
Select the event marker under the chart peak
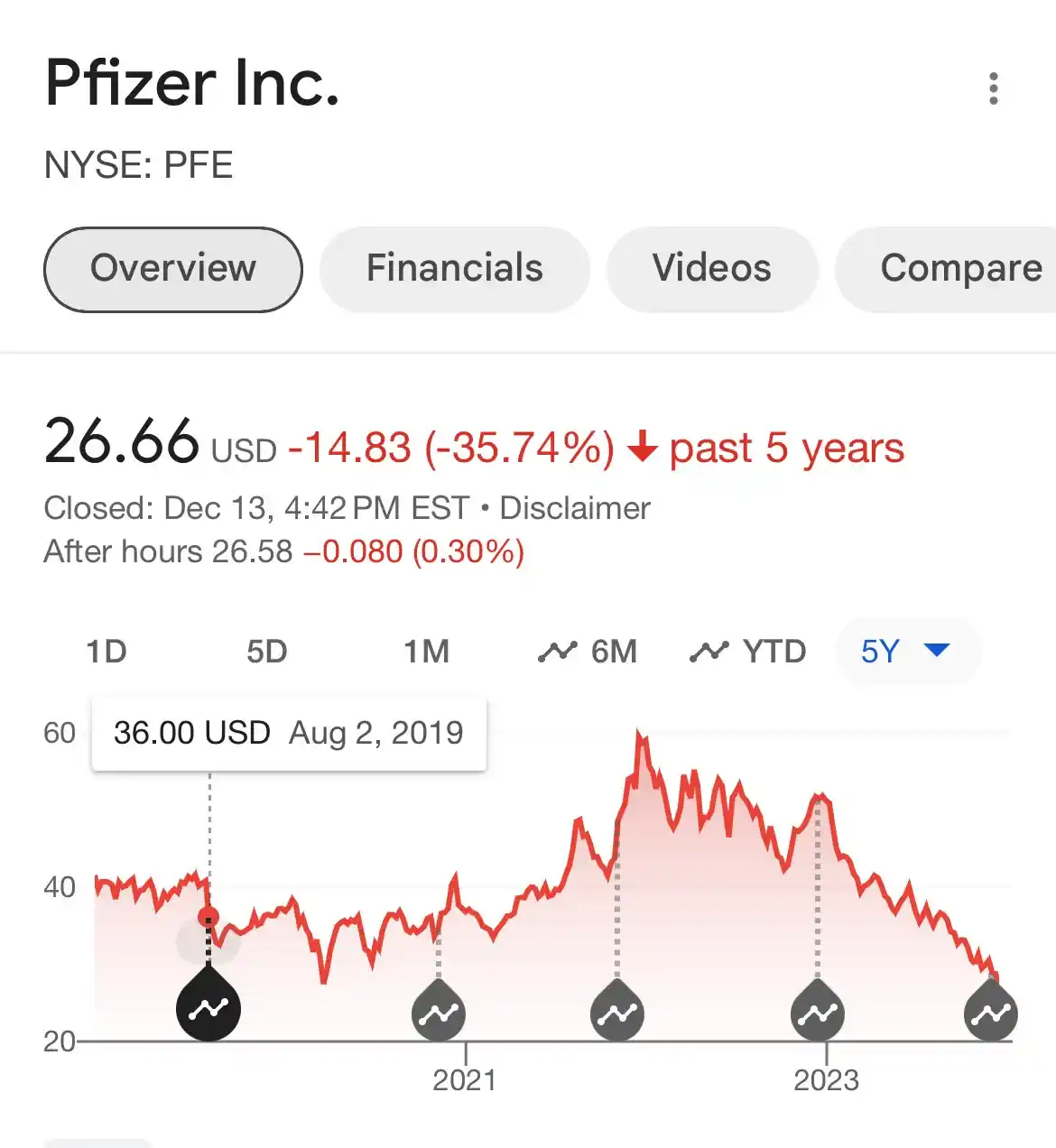617,1014
